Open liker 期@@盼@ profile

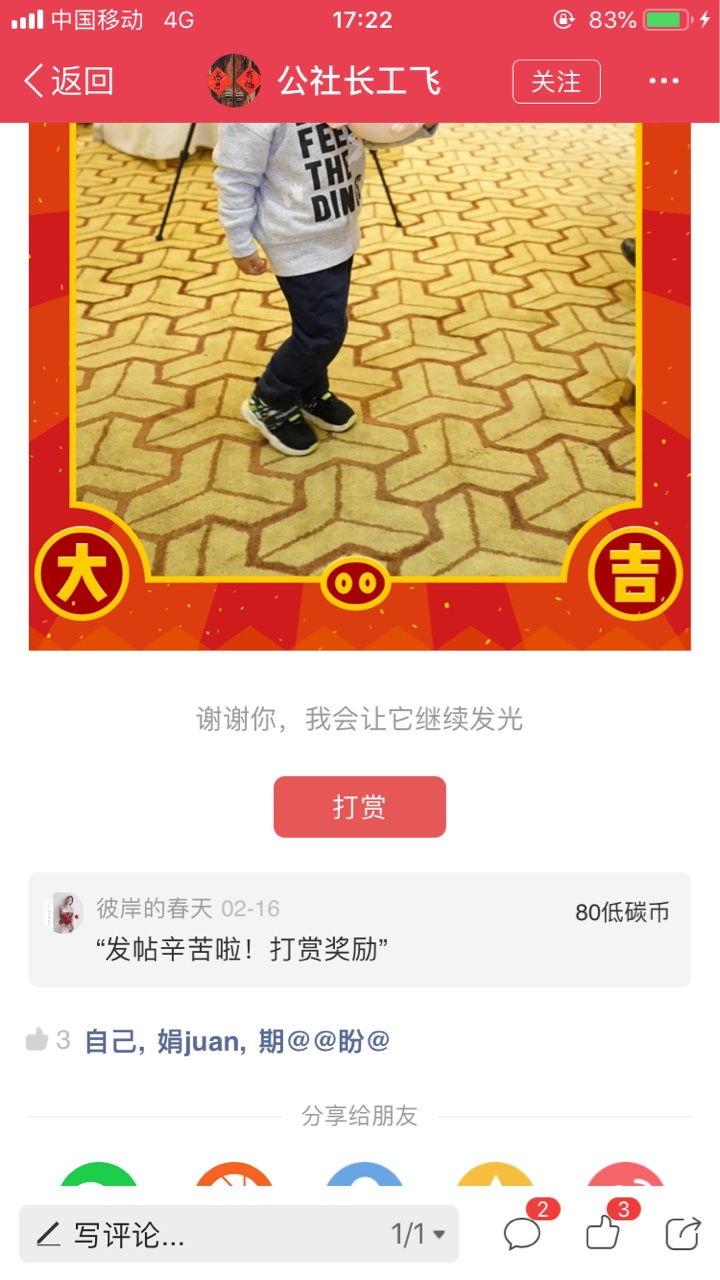tap(324, 1041)
